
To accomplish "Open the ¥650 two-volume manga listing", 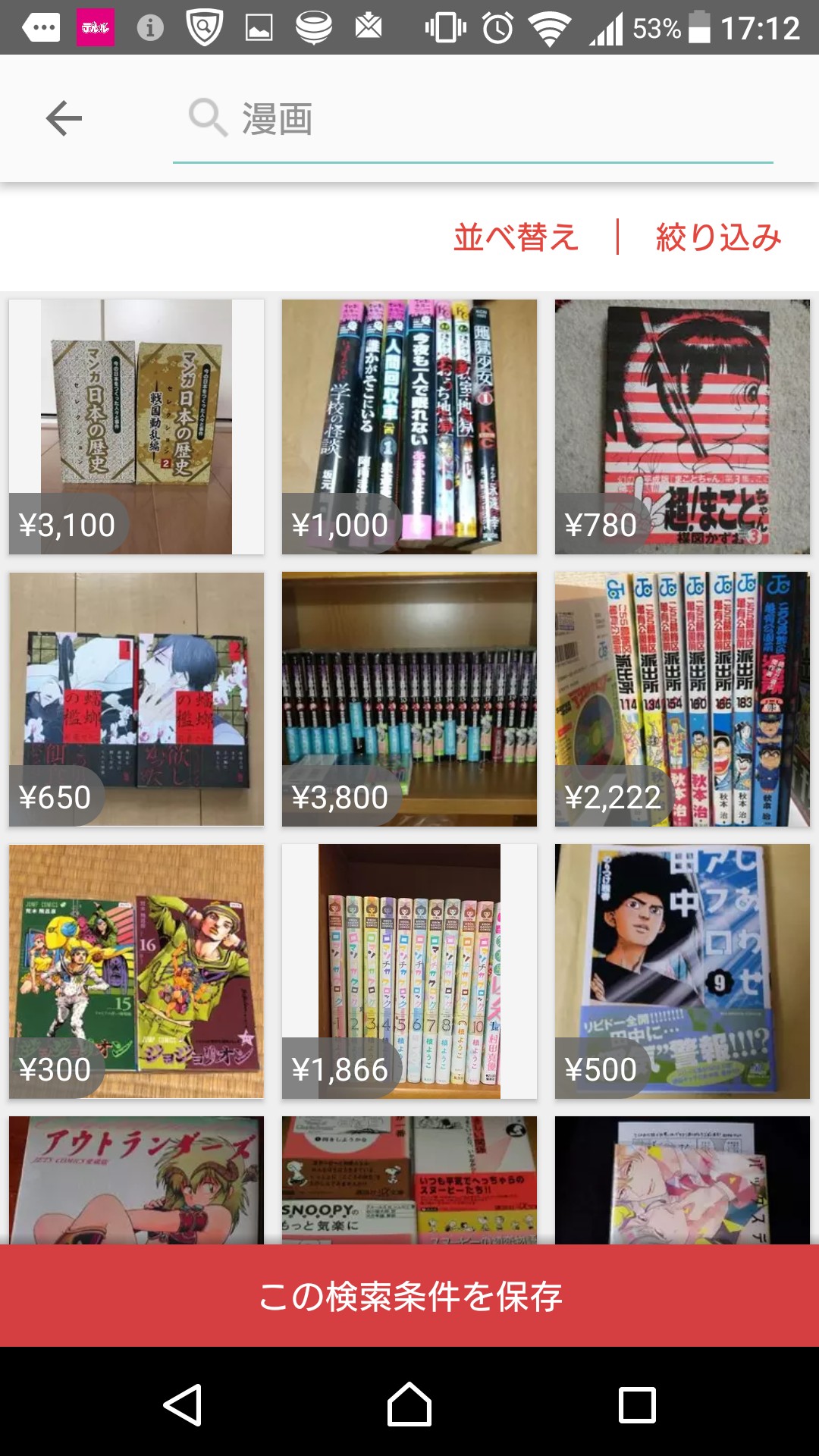I will click(136, 698).
